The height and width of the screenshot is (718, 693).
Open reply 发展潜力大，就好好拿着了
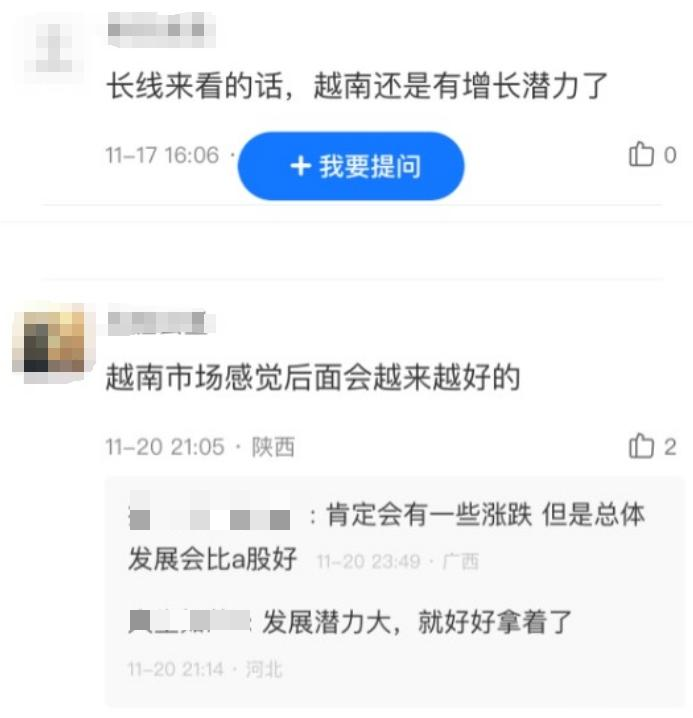pos(416,622)
